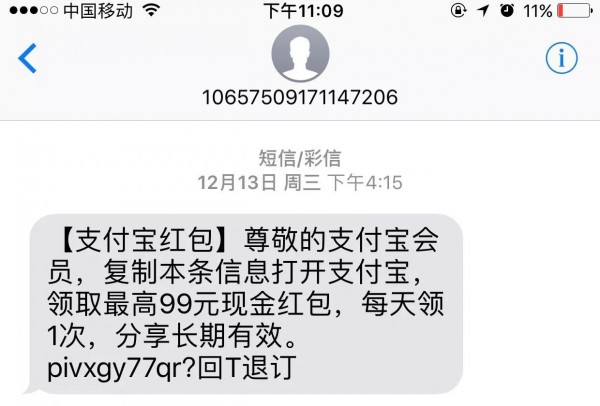Tap the sender's contact avatar
Screen dimensions: 600x406
pyautogui.click(x=299, y=55)
